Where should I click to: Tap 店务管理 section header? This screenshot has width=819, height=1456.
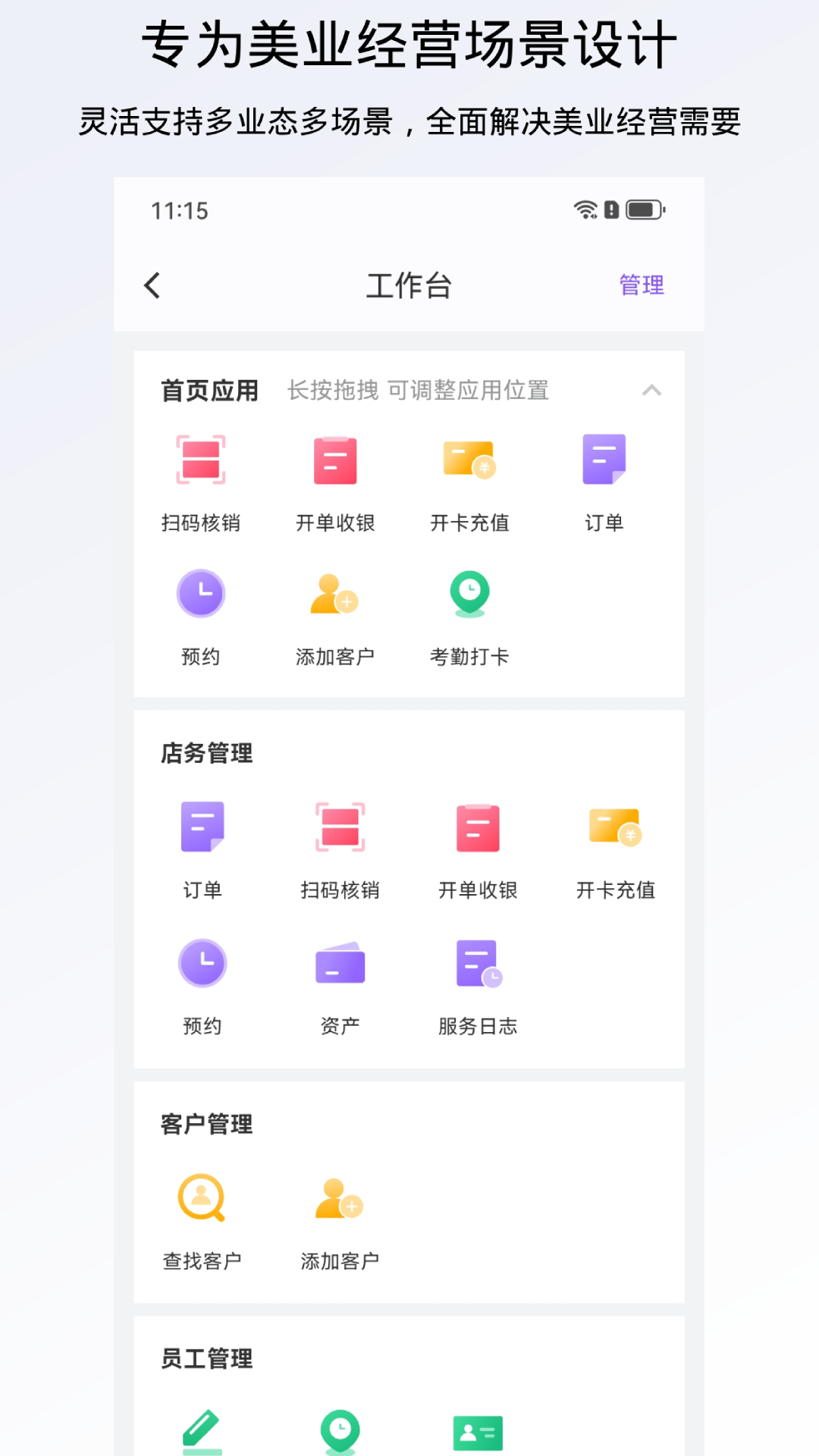pyautogui.click(x=208, y=753)
